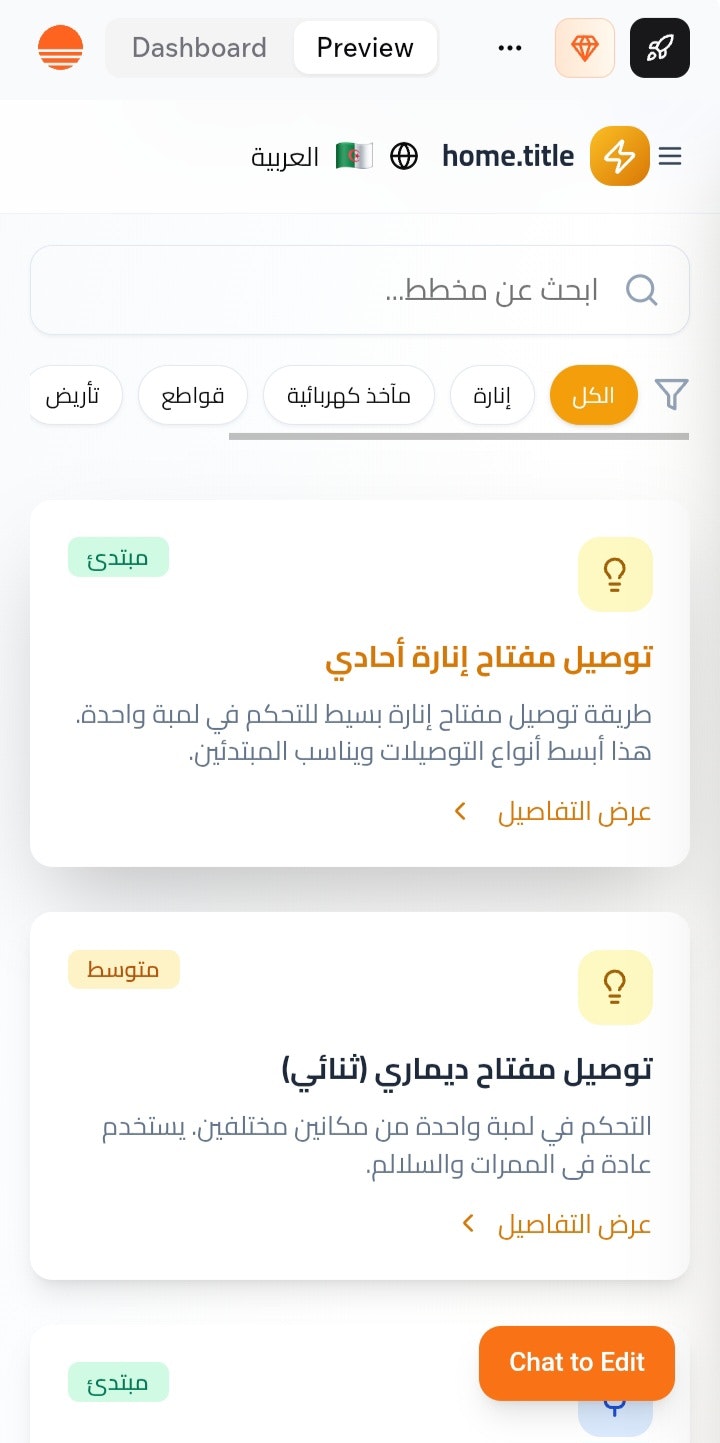The width and height of the screenshot is (720, 1443).
Task: Click the lightning bolt icon in the header
Action: tap(619, 156)
